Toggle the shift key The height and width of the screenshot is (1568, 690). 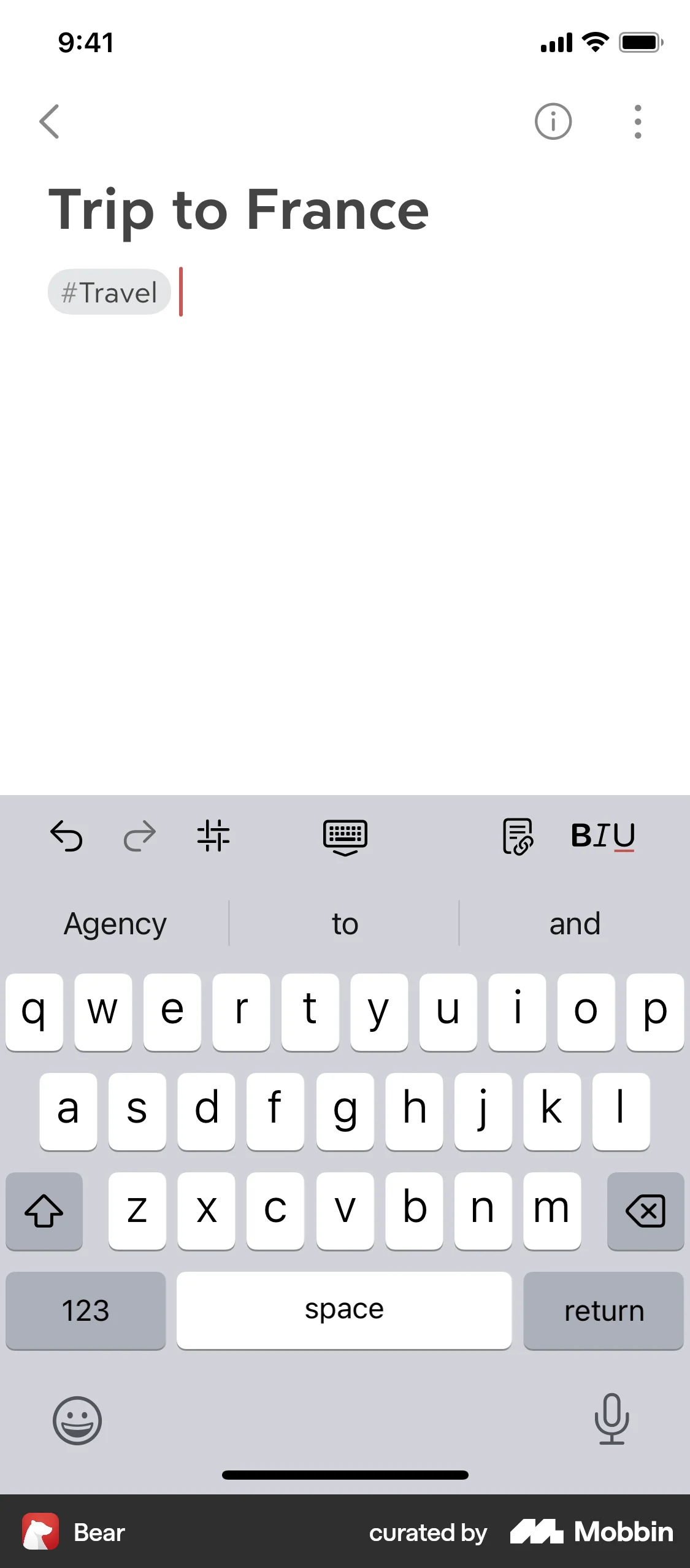(44, 1211)
